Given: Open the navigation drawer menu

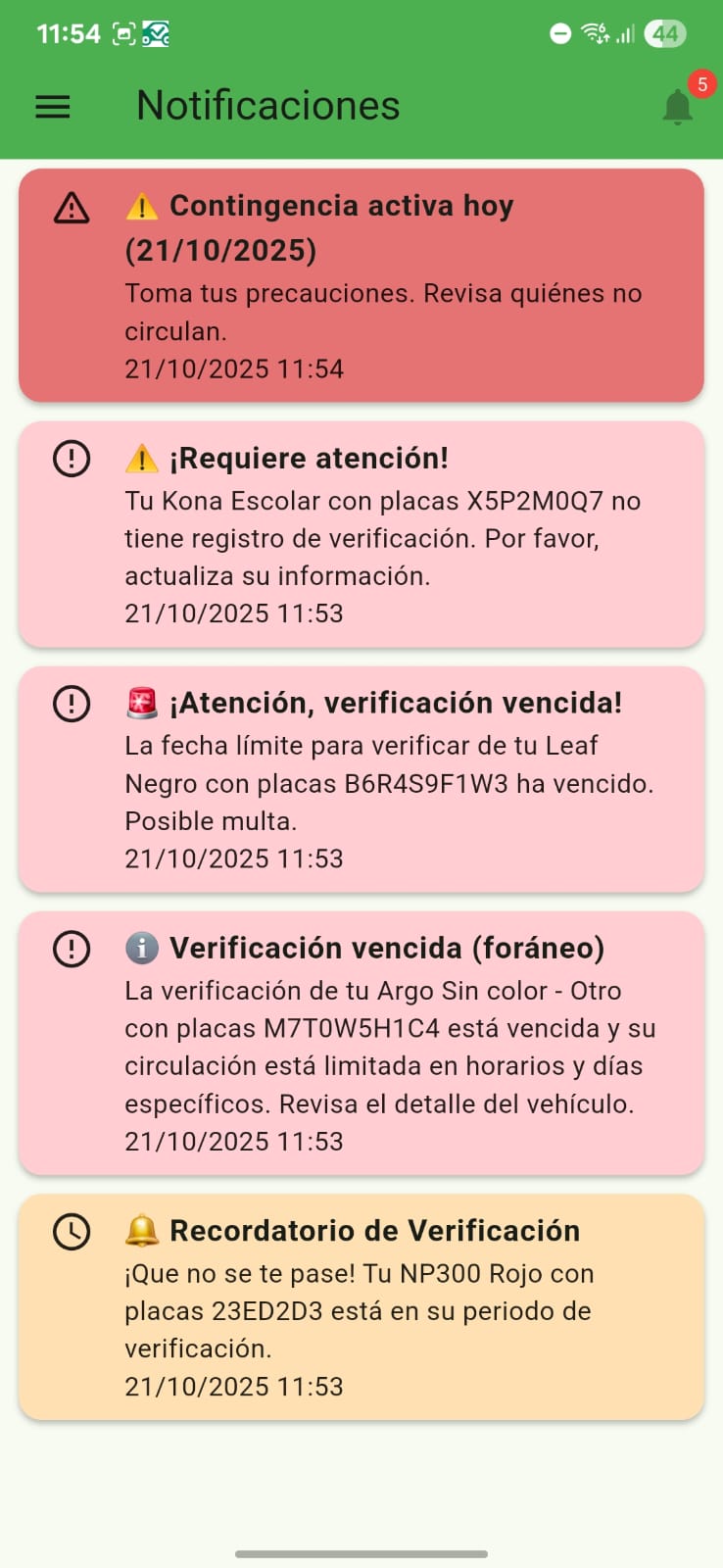Looking at the screenshot, I should [x=52, y=107].
